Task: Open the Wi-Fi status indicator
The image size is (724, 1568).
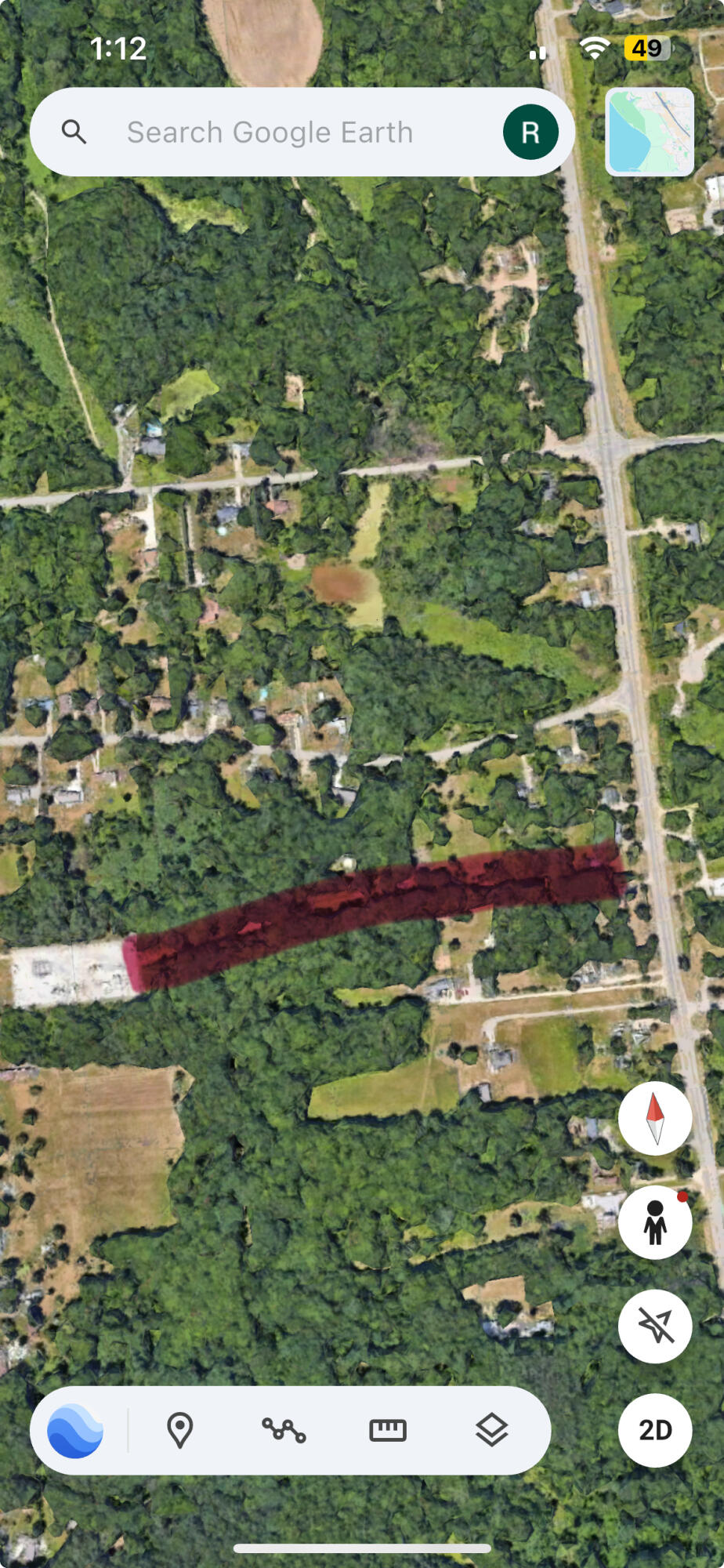Action: click(594, 47)
